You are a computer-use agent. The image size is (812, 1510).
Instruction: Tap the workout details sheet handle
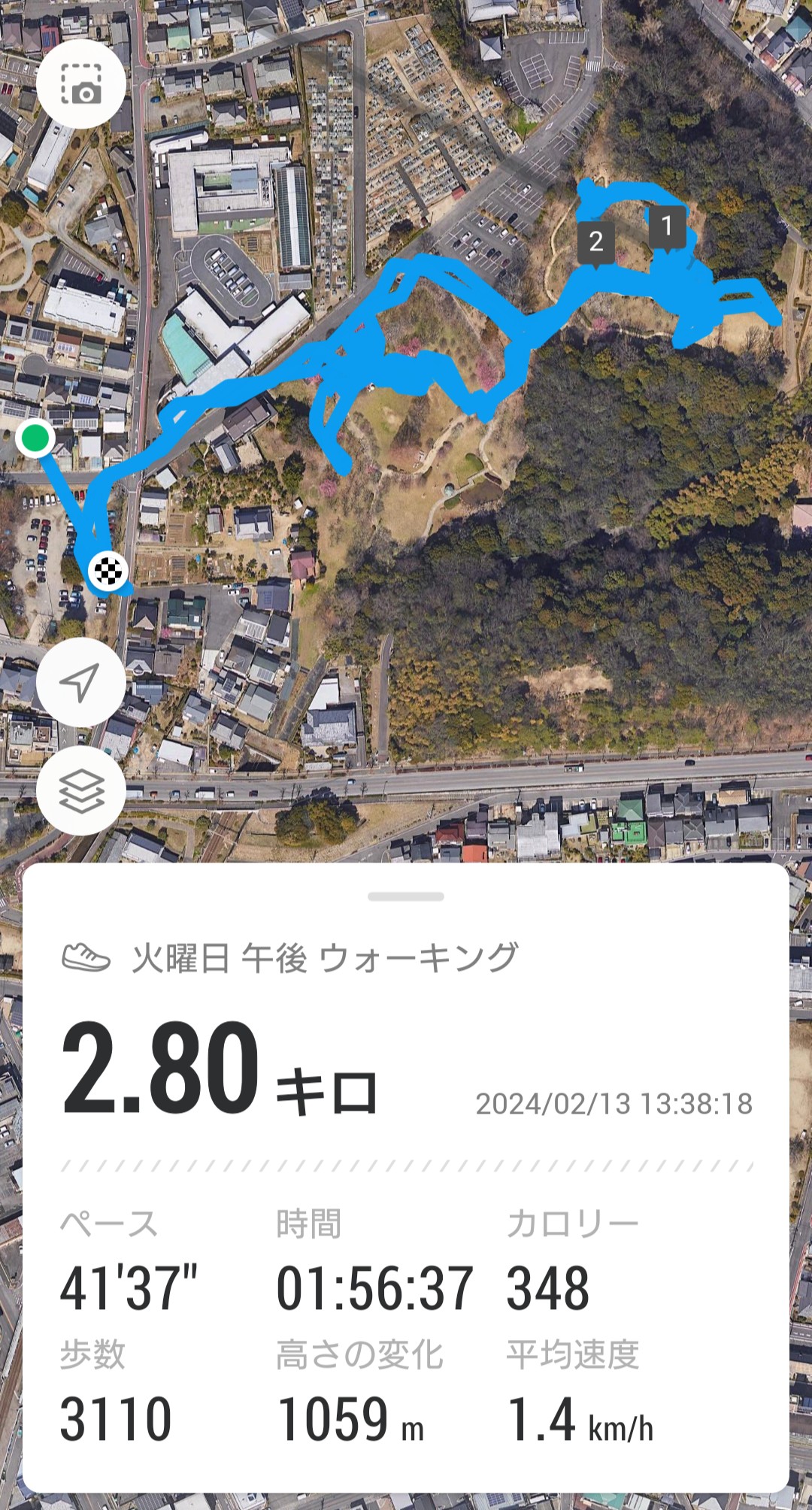[x=406, y=896]
